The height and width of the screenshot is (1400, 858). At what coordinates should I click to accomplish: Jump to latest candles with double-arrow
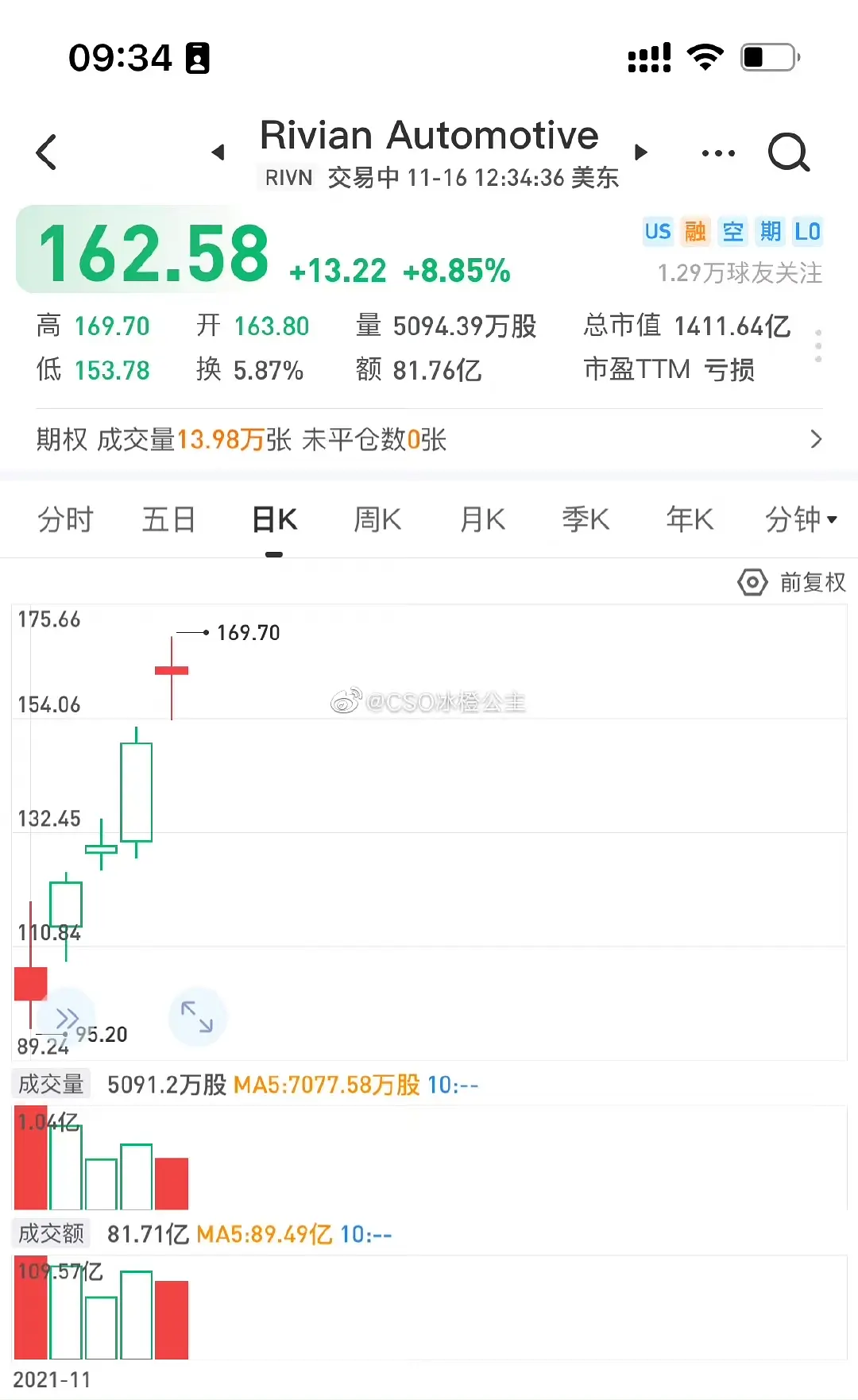pyautogui.click(x=68, y=1017)
